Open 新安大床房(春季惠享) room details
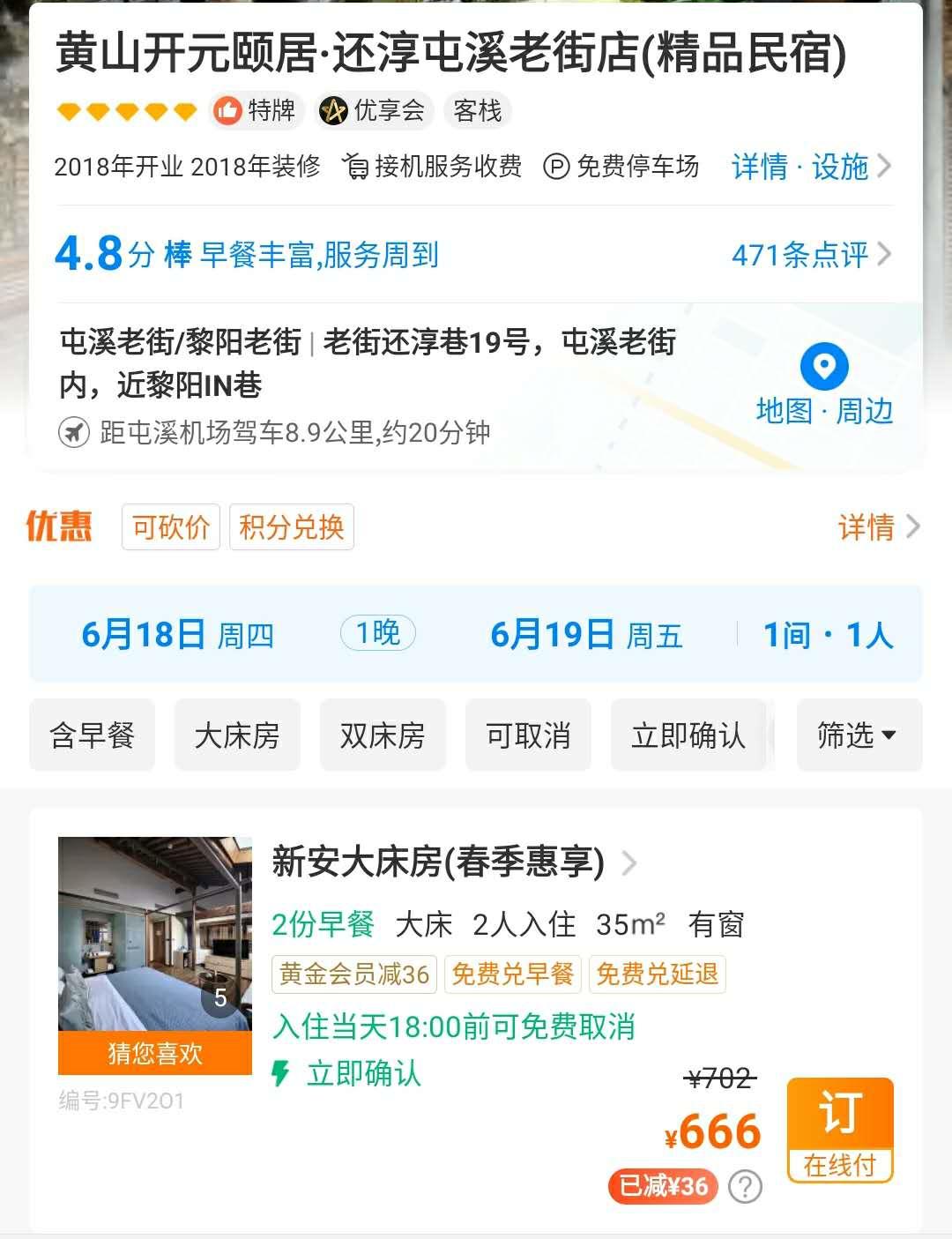952x1239 pixels. pos(438,864)
